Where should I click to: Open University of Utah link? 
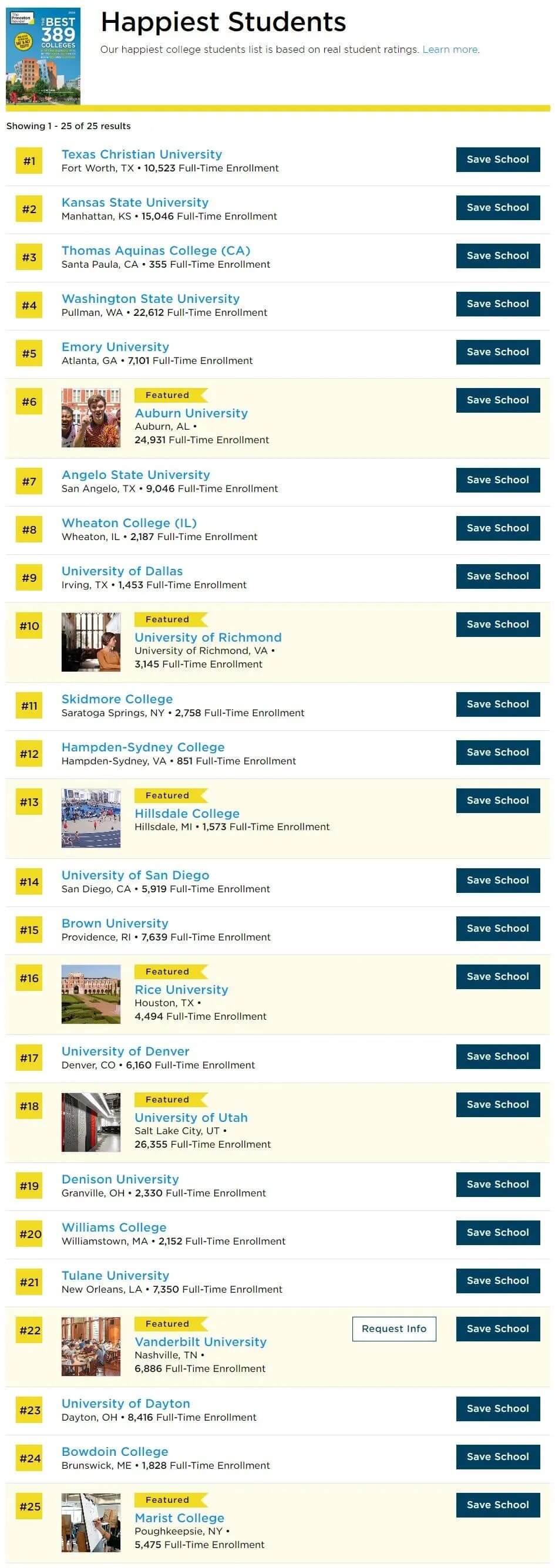click(191, 1117)
